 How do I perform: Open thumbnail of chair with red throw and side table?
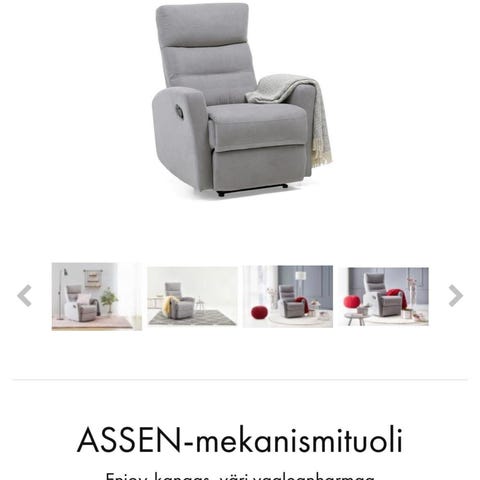coord(383,296)
